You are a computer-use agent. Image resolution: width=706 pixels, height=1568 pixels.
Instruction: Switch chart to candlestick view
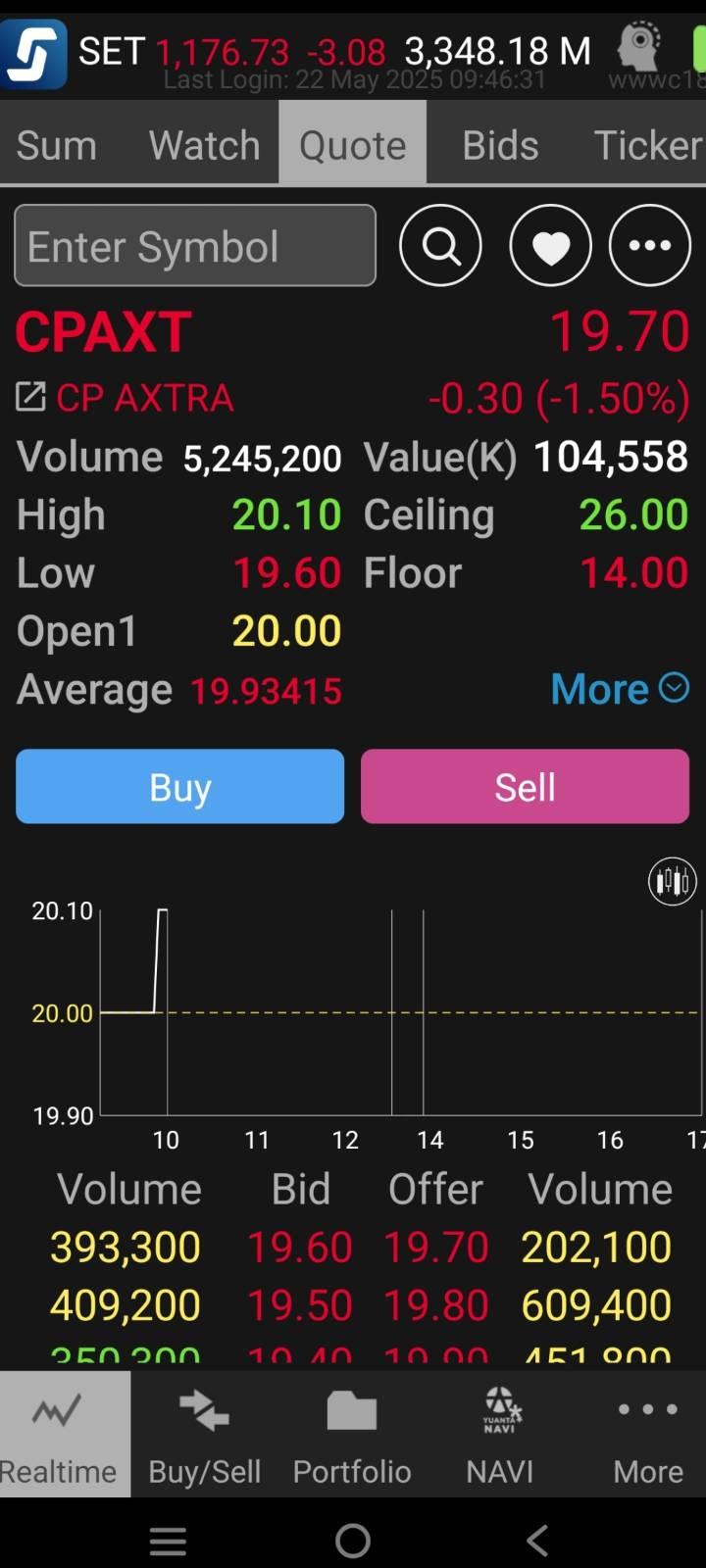coord(673,881)
